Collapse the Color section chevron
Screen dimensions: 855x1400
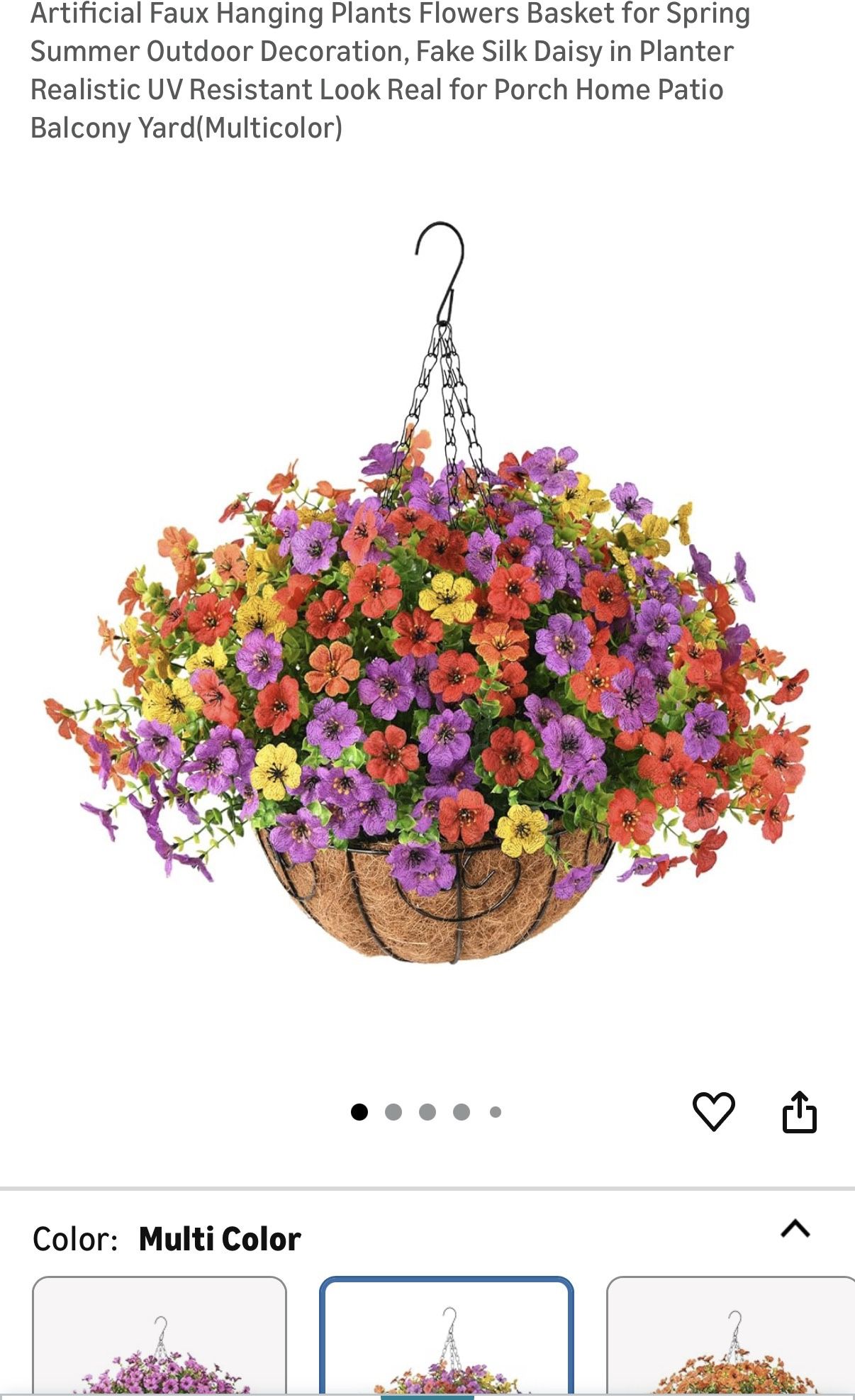pyautogui.click(x=795, y=1228)
